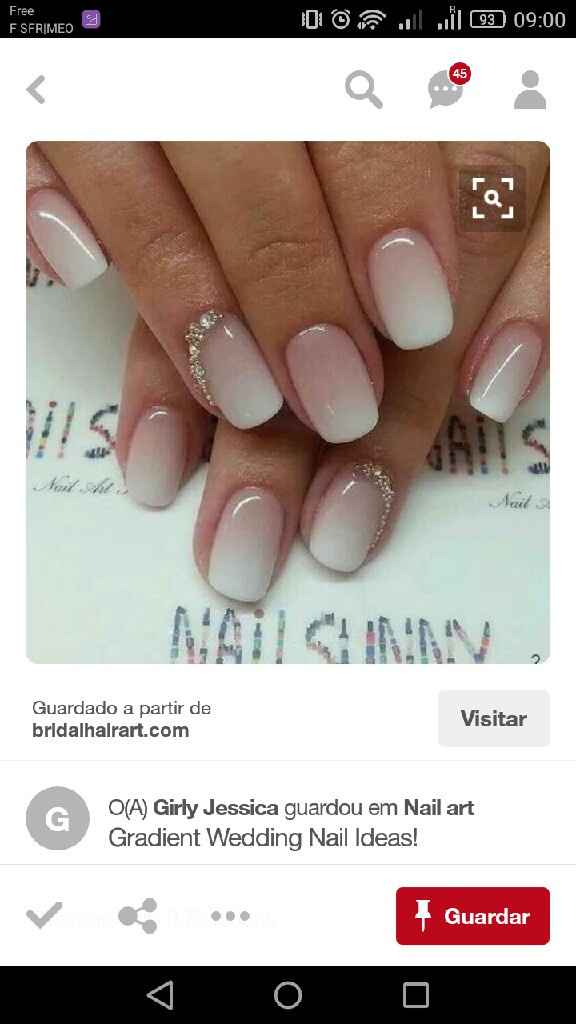
Task: Tap the Visitar button
Action: pyautogui.click(x=494, y=718)
